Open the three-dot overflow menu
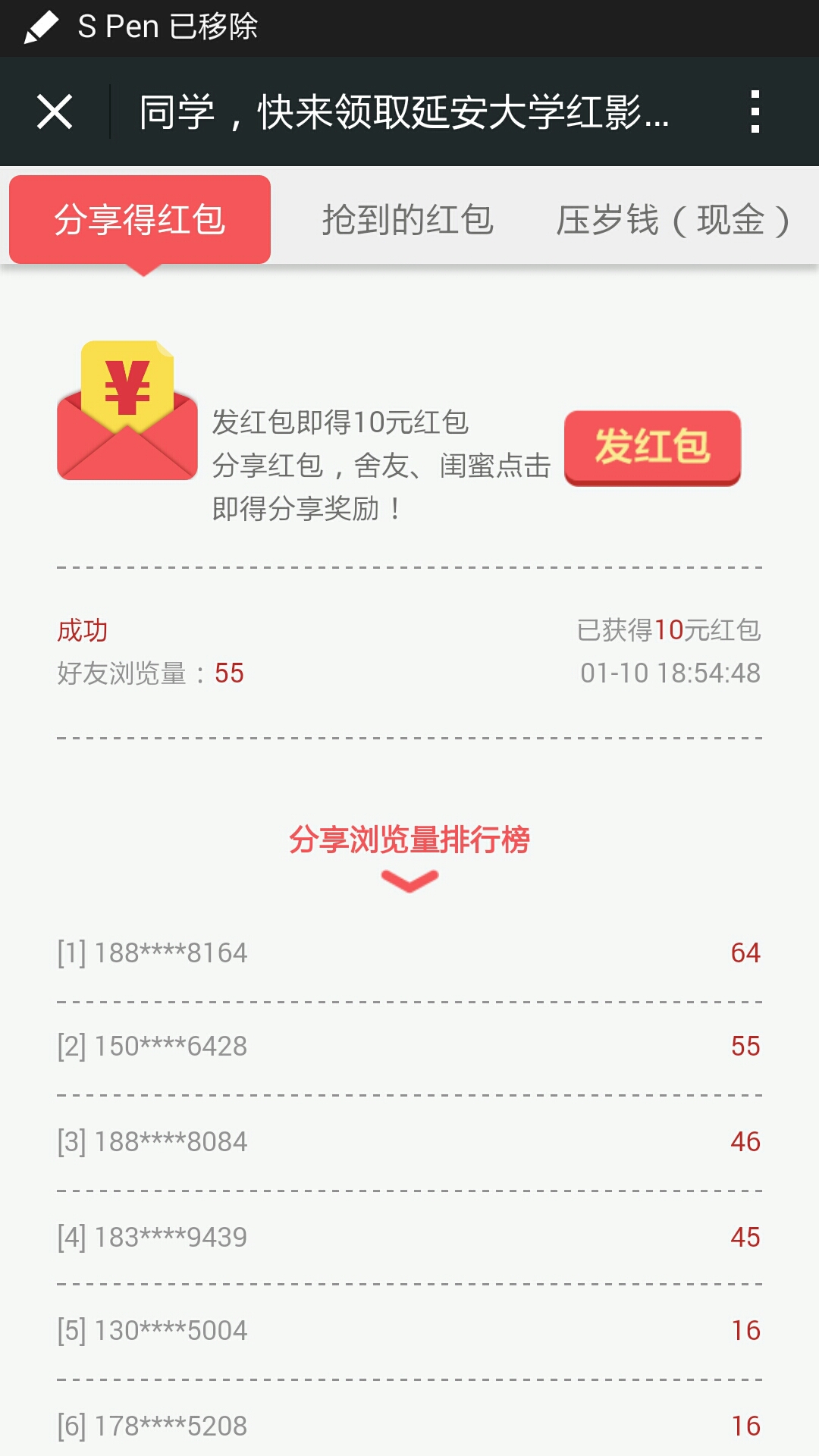Viewport: 819px width, 1456px height. coord(755,112)
